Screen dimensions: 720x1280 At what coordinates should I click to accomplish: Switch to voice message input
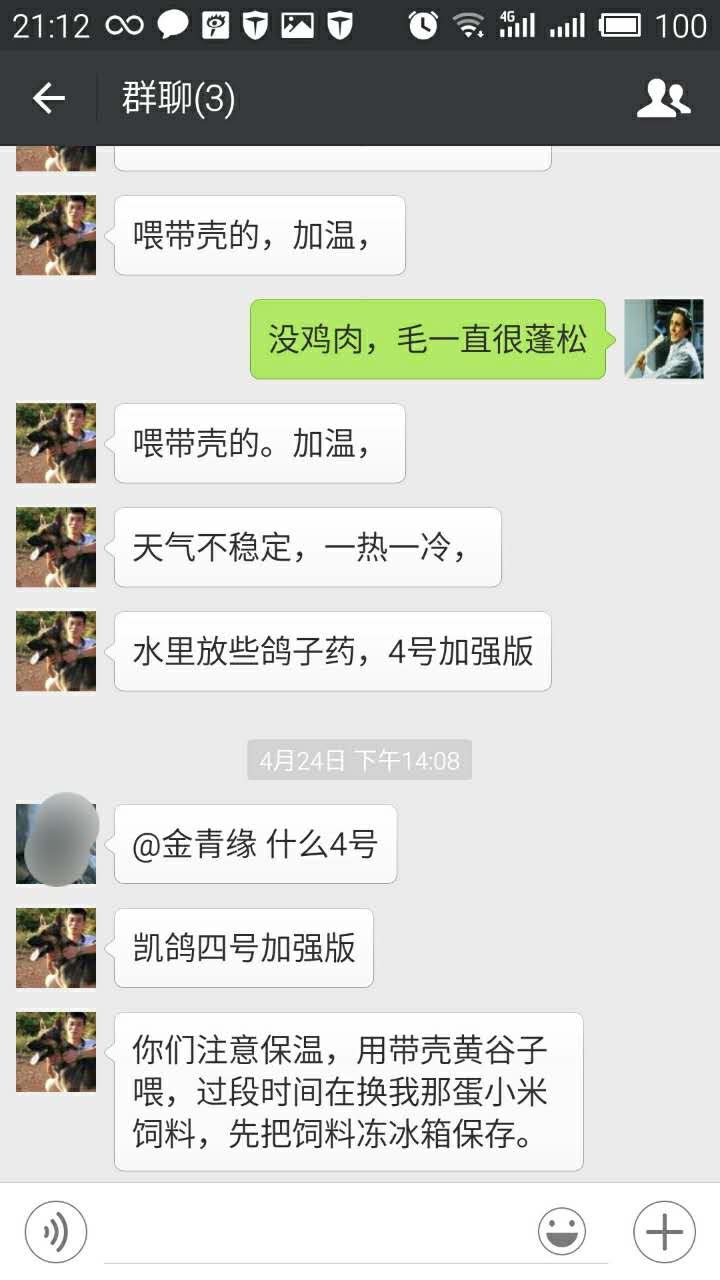click(x=56, y=1232)
